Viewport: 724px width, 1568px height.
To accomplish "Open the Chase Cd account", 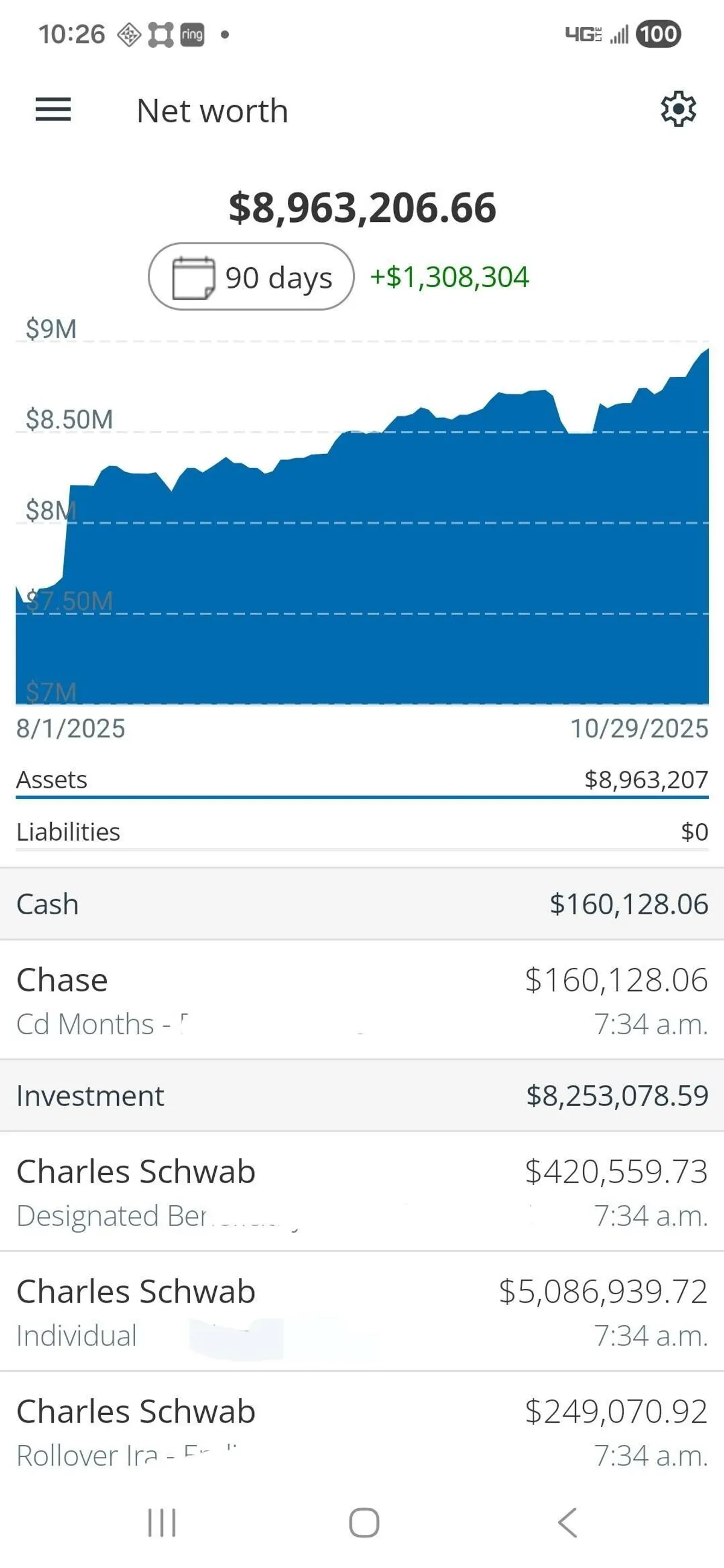I will [x=361, y=1000].
